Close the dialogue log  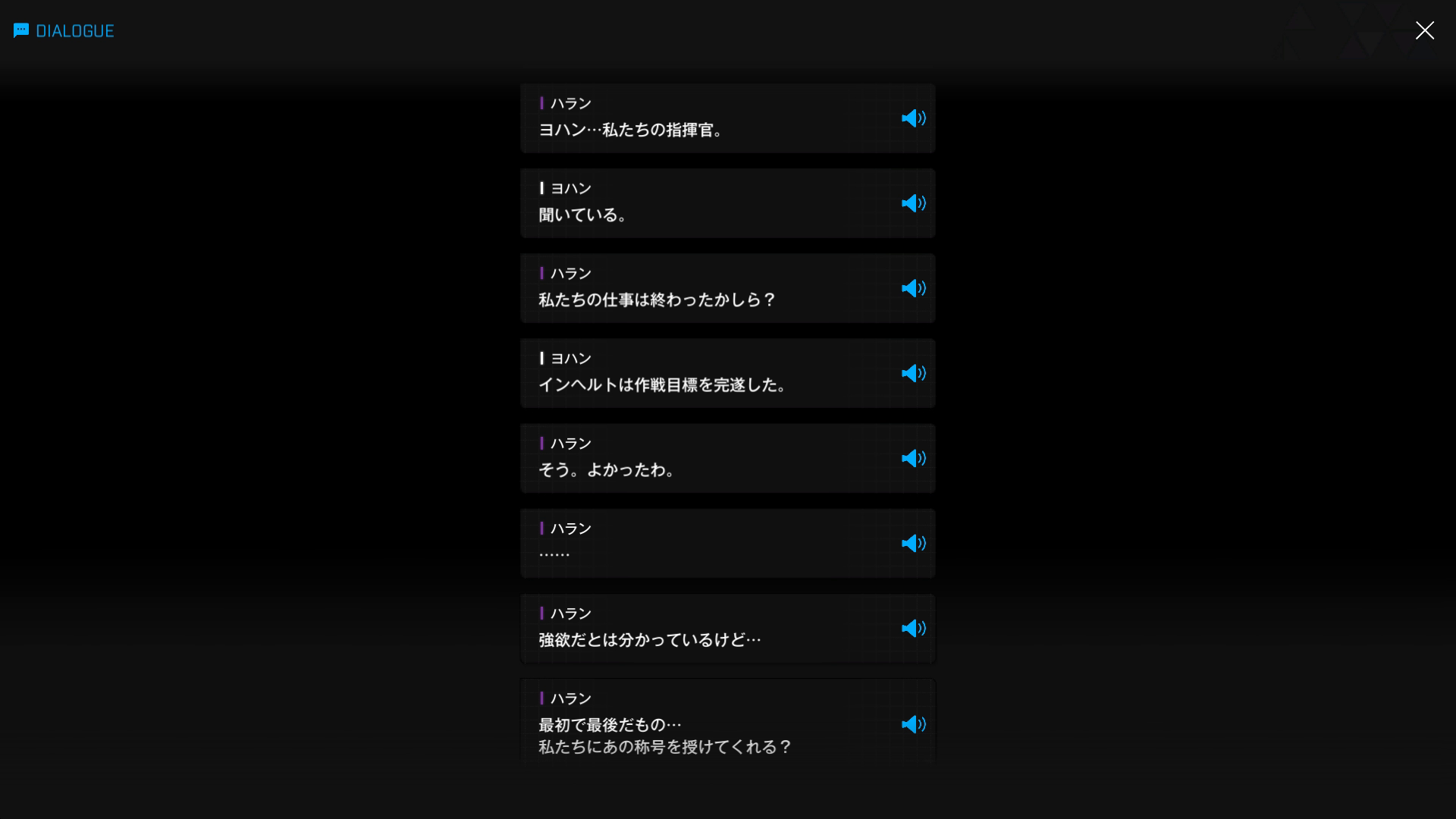(x=1424, y=30)
